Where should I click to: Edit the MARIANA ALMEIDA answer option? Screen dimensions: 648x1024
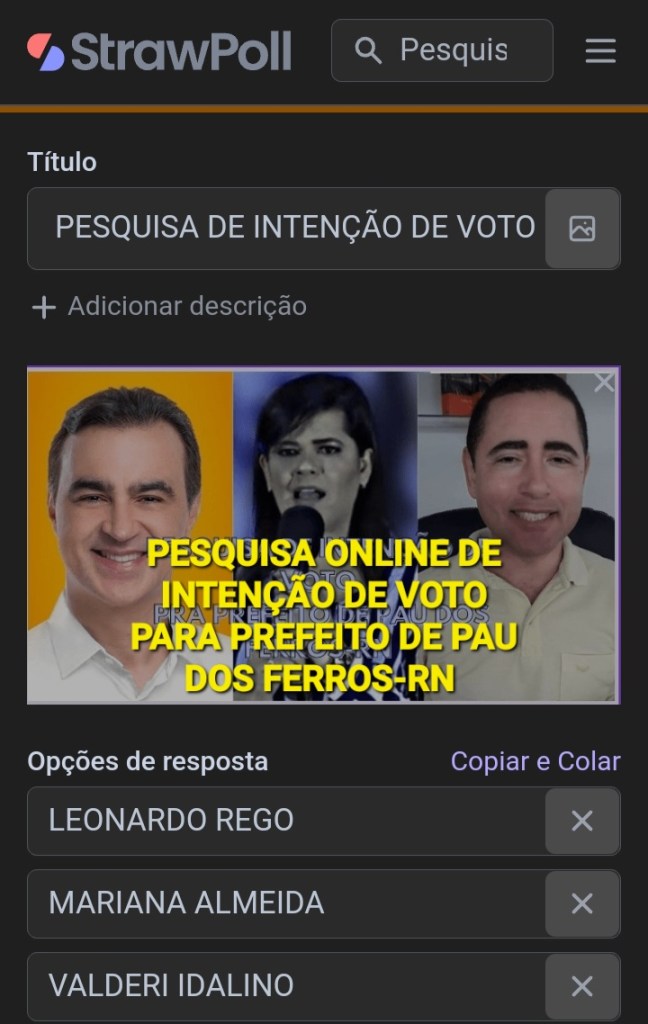pos(285,904)
